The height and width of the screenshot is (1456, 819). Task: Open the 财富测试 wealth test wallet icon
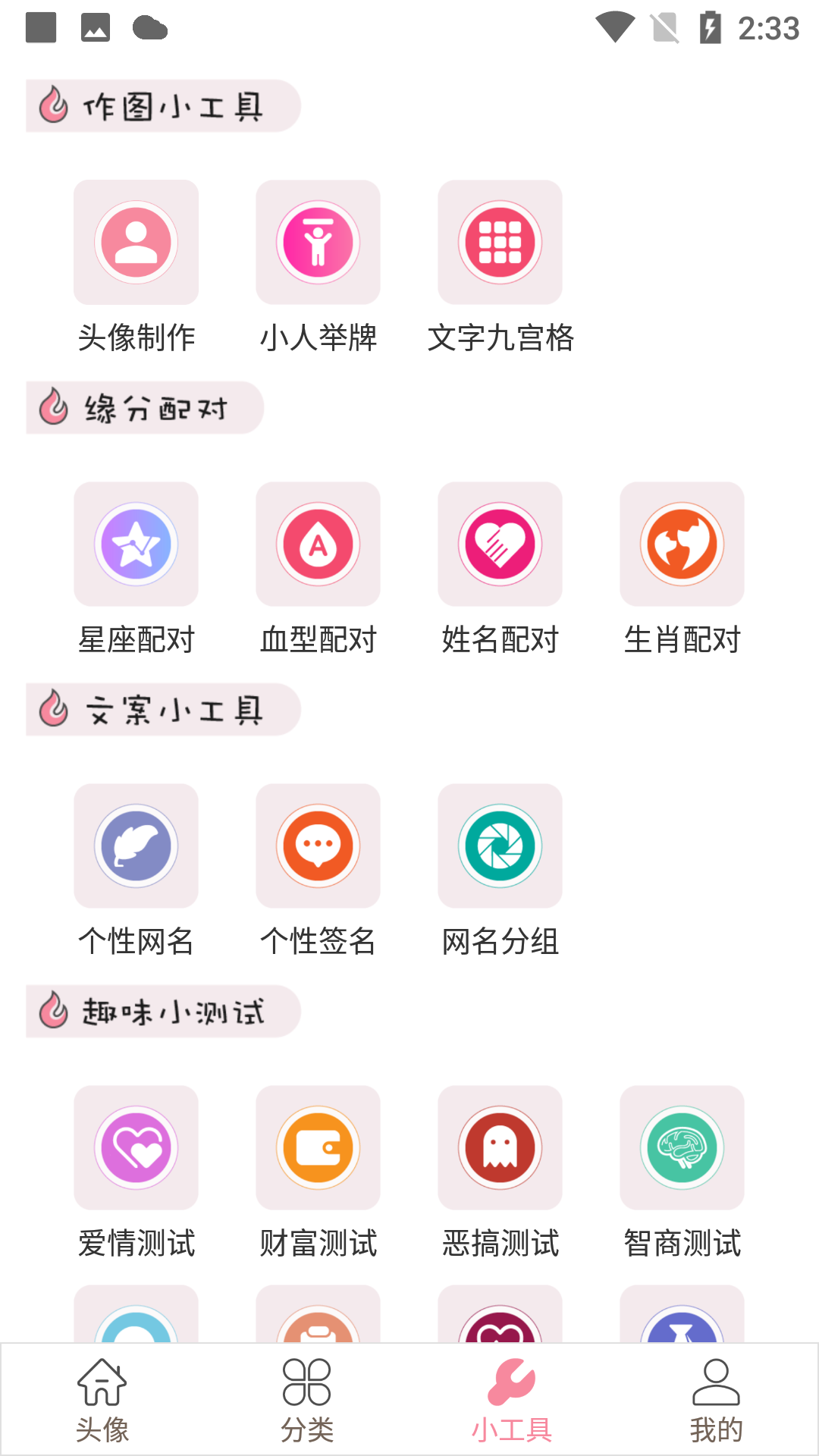(x=318, y=1147)
